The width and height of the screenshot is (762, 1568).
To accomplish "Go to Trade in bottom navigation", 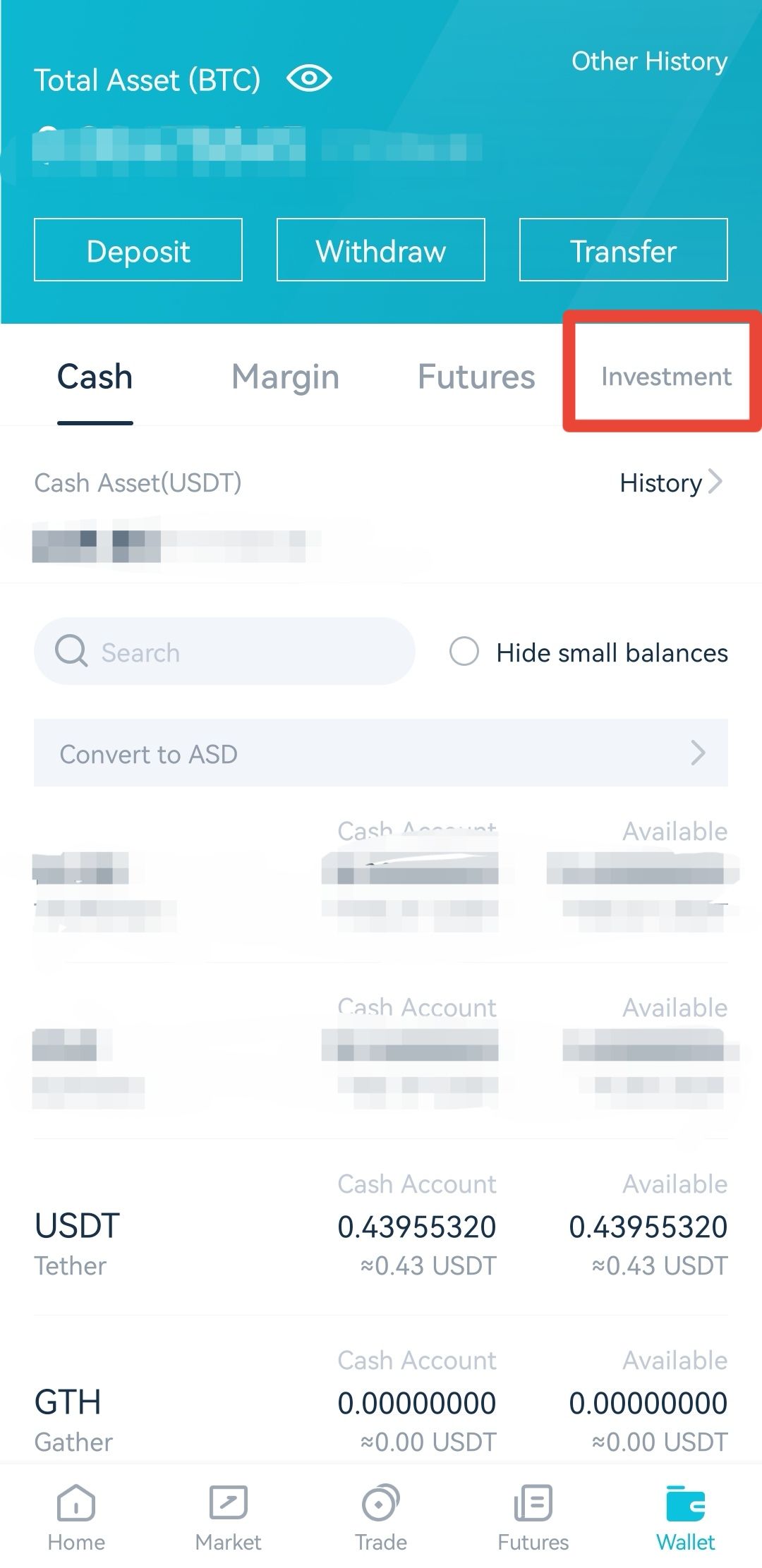I will click(381, 1518).
